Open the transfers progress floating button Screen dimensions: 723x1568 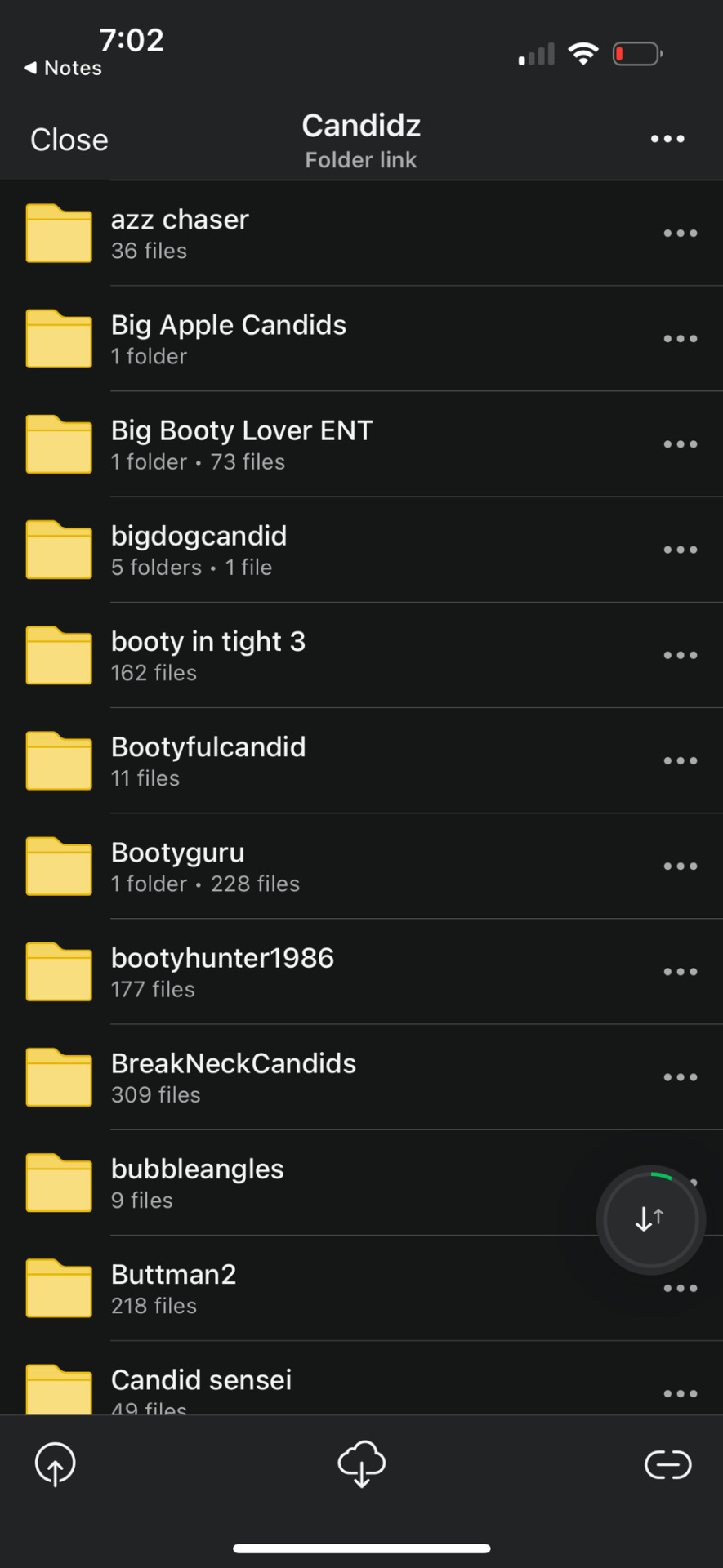click(650, 1219)
